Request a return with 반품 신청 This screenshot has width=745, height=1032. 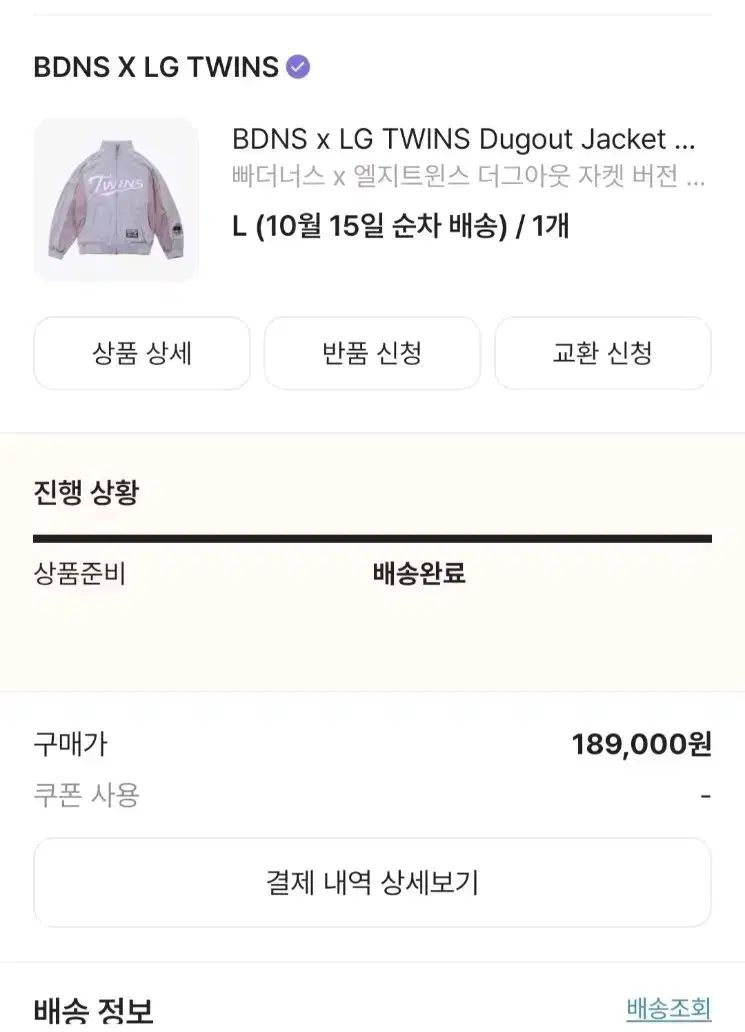(372, 353)
